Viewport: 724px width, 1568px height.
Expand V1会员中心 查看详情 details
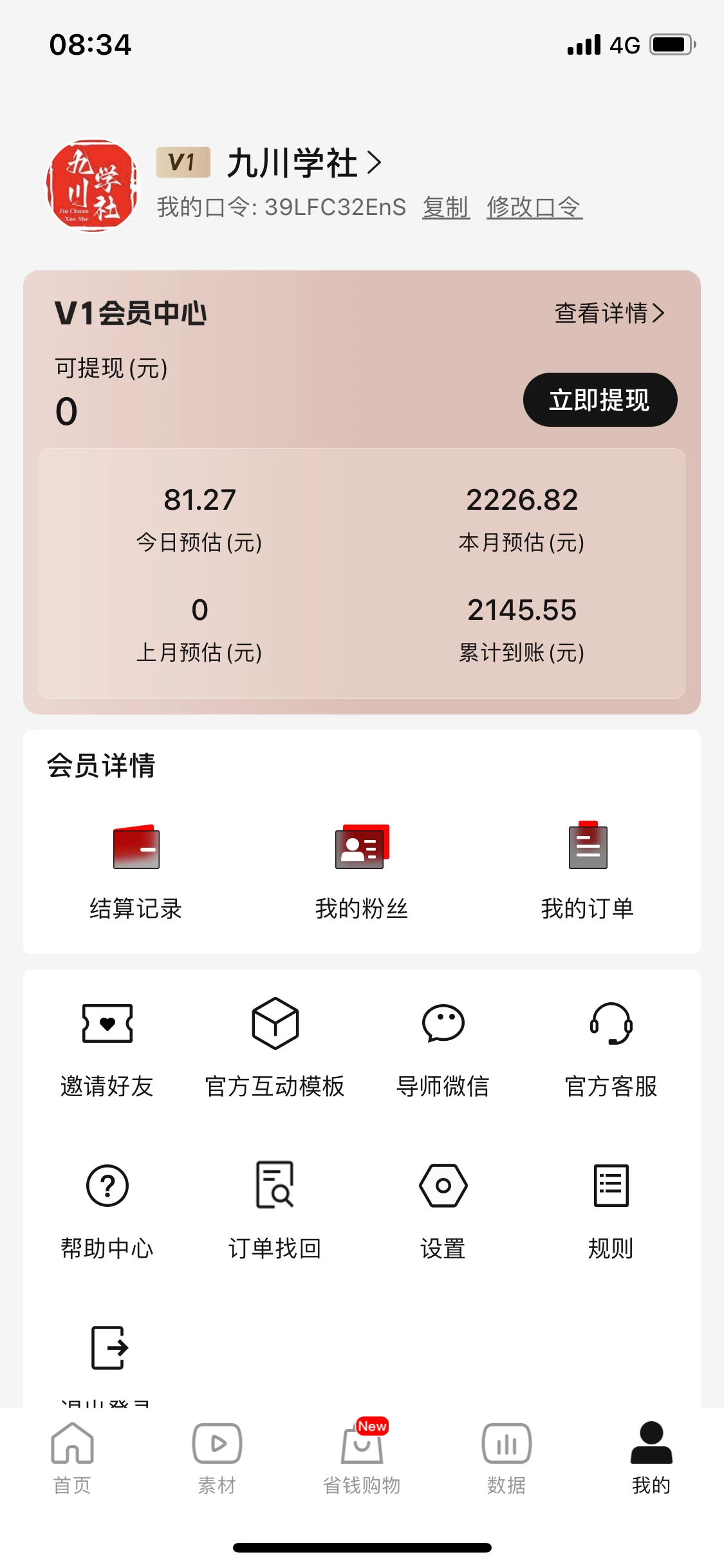coord(609,313)
